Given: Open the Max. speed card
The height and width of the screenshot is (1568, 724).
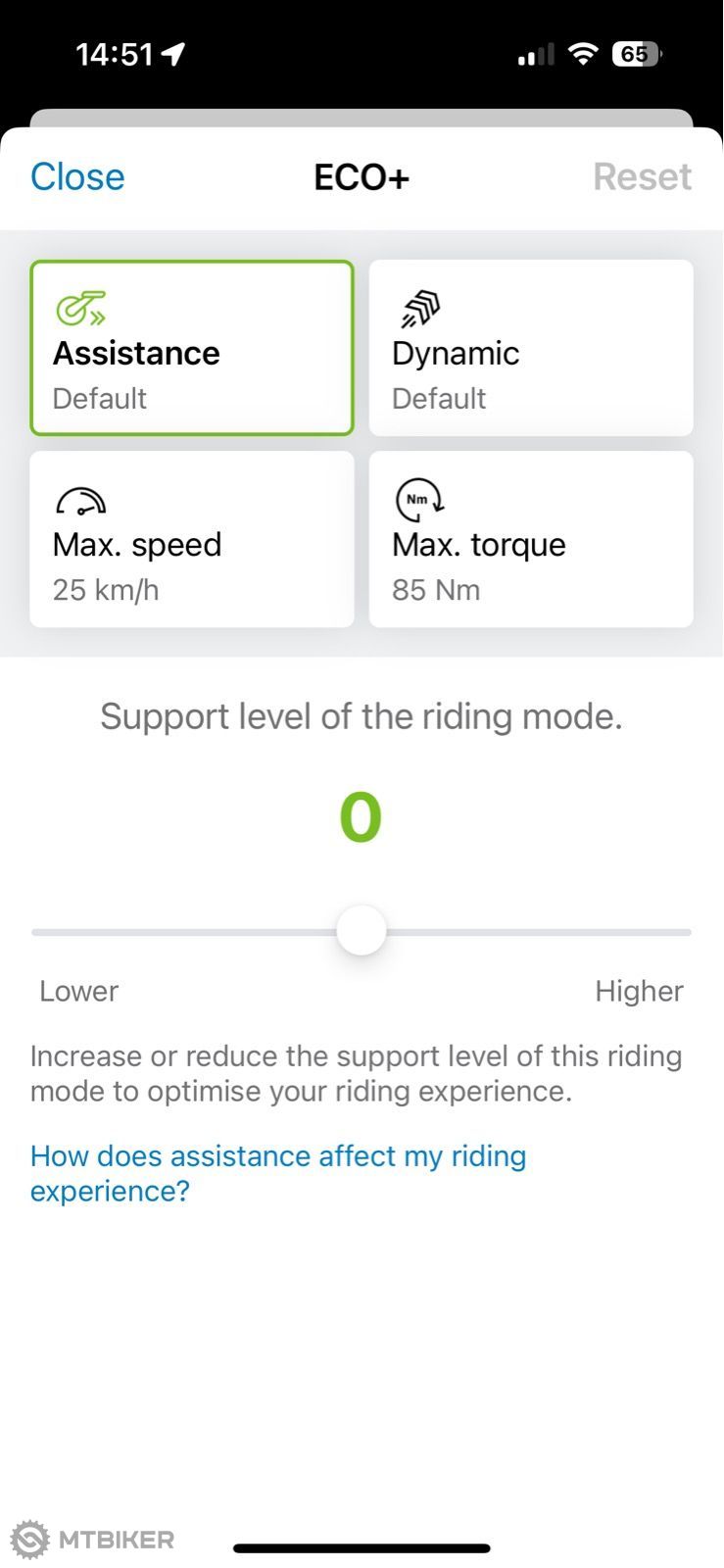Looking at the screenshot, I should coord(192,539).
